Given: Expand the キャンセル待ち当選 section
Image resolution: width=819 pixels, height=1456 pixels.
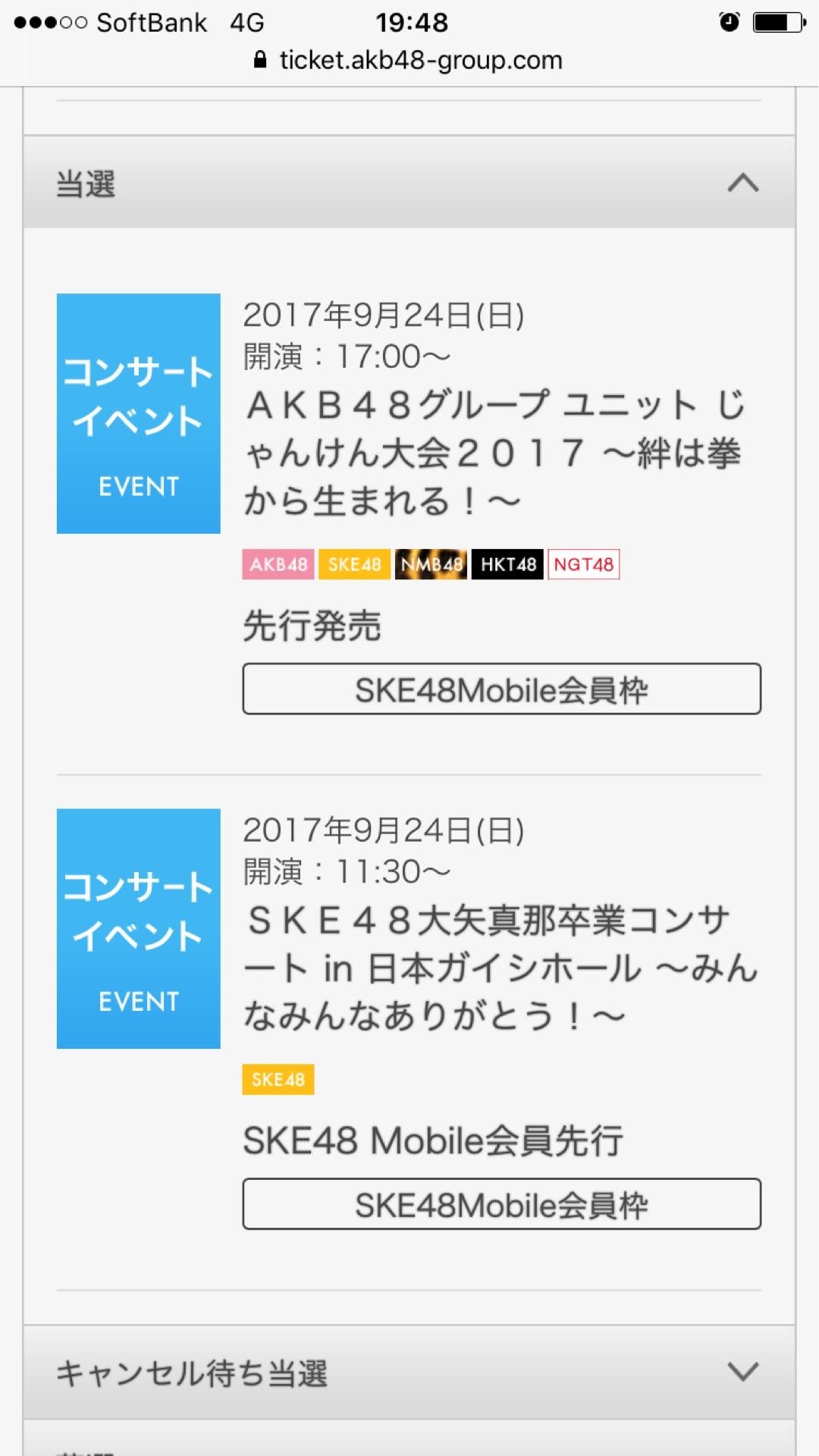Looking at the screenshot, I should (742, 1372).
